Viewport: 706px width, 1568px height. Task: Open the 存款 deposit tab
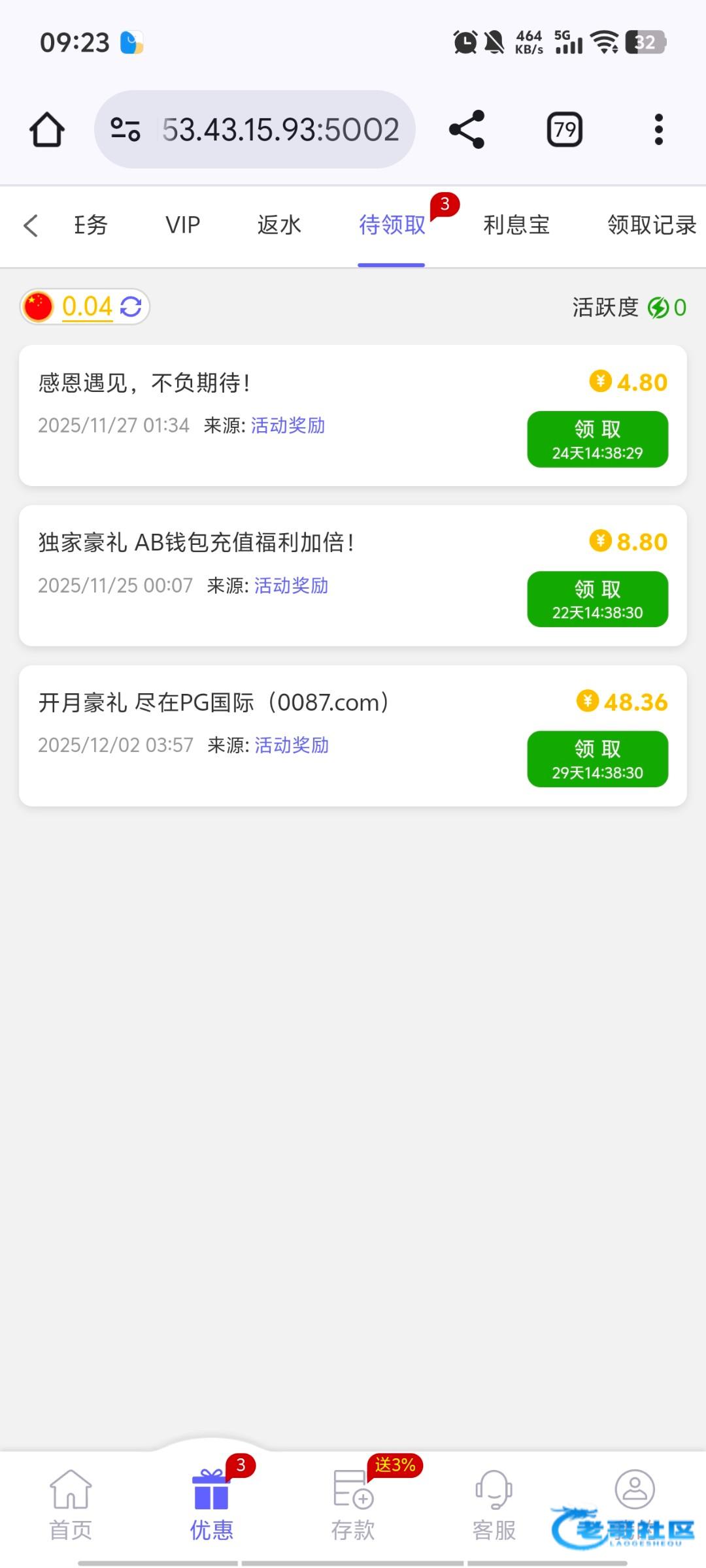353,1504
